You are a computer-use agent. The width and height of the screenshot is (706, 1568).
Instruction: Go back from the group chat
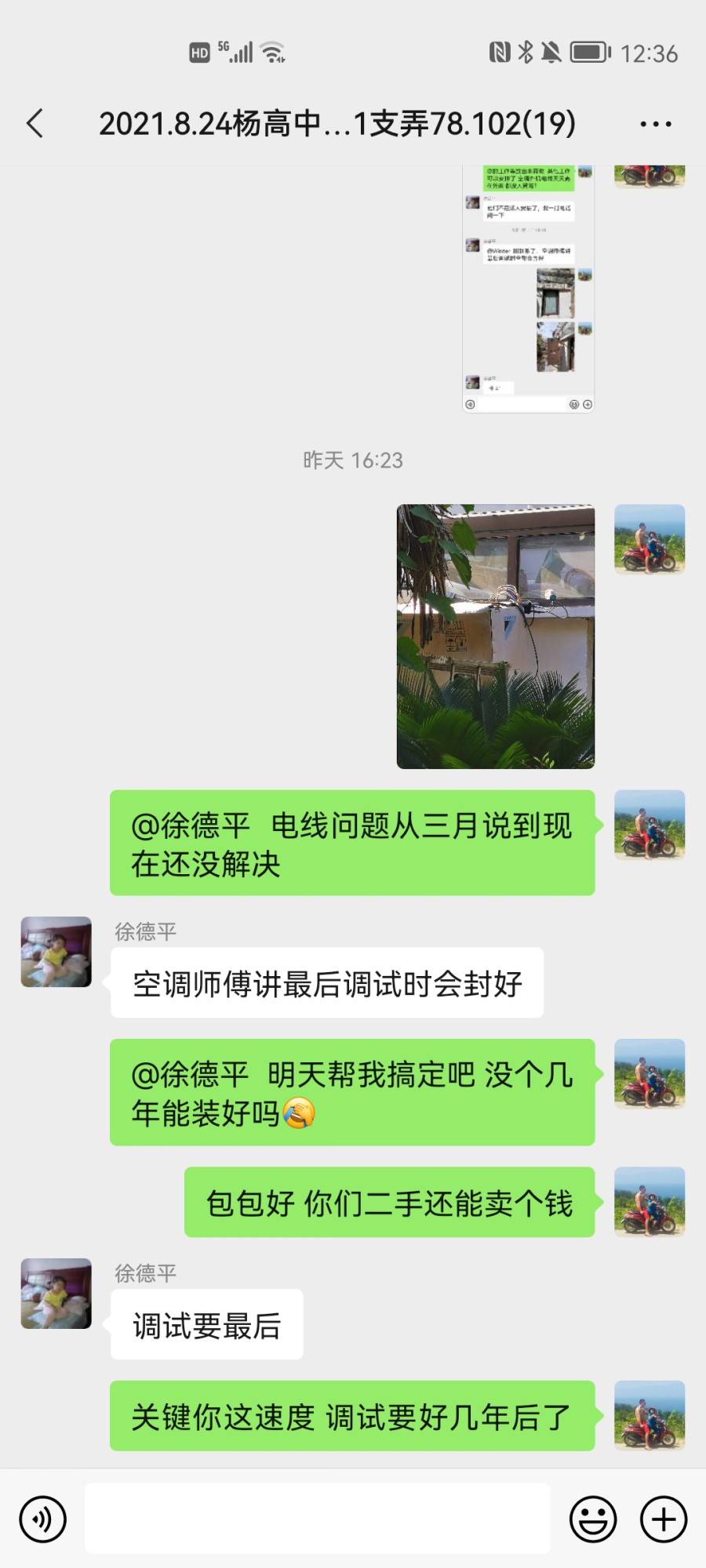tap(35, 124)
